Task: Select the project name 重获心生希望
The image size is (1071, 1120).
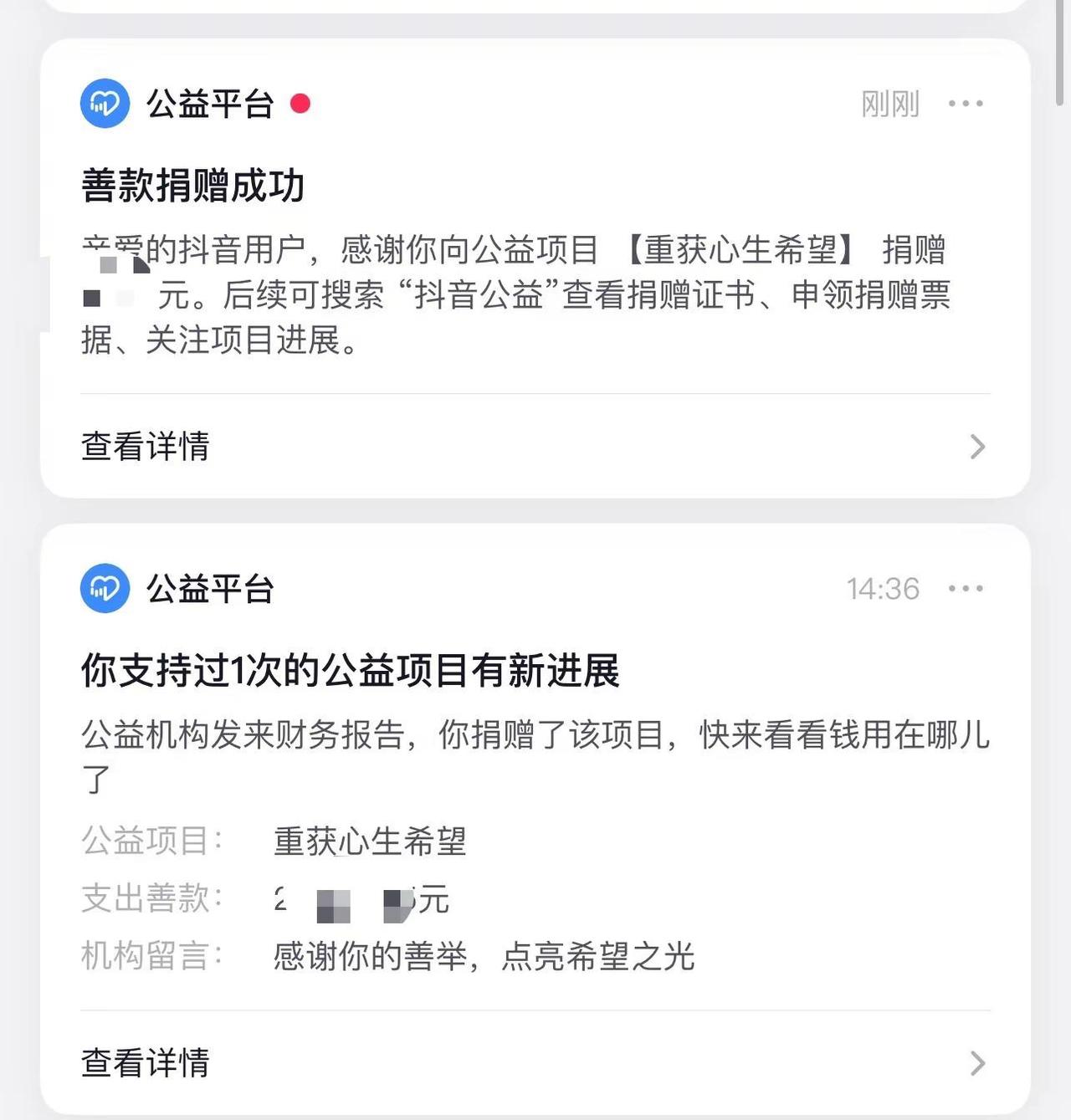Action: [x=371, y=842]
